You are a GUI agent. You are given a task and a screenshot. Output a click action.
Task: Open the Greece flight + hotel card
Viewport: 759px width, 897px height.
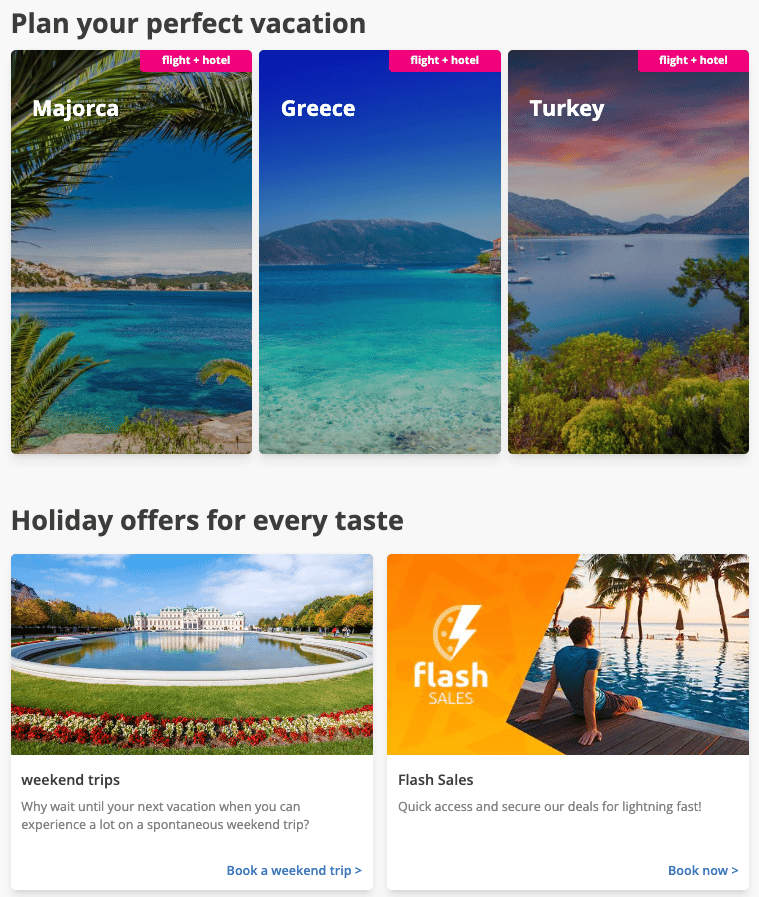pos(380,252)
